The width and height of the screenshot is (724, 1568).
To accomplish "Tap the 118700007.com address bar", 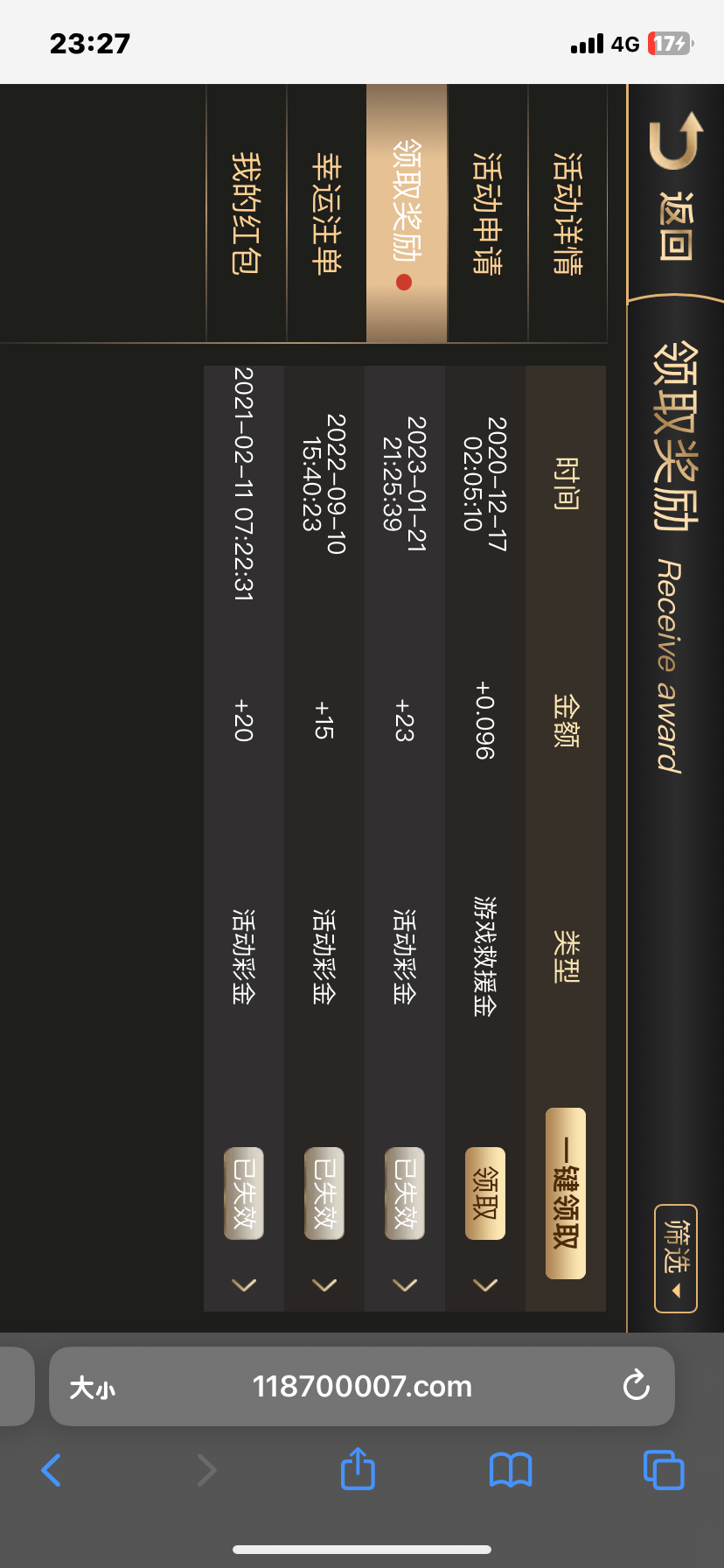I will point(362,1386).
